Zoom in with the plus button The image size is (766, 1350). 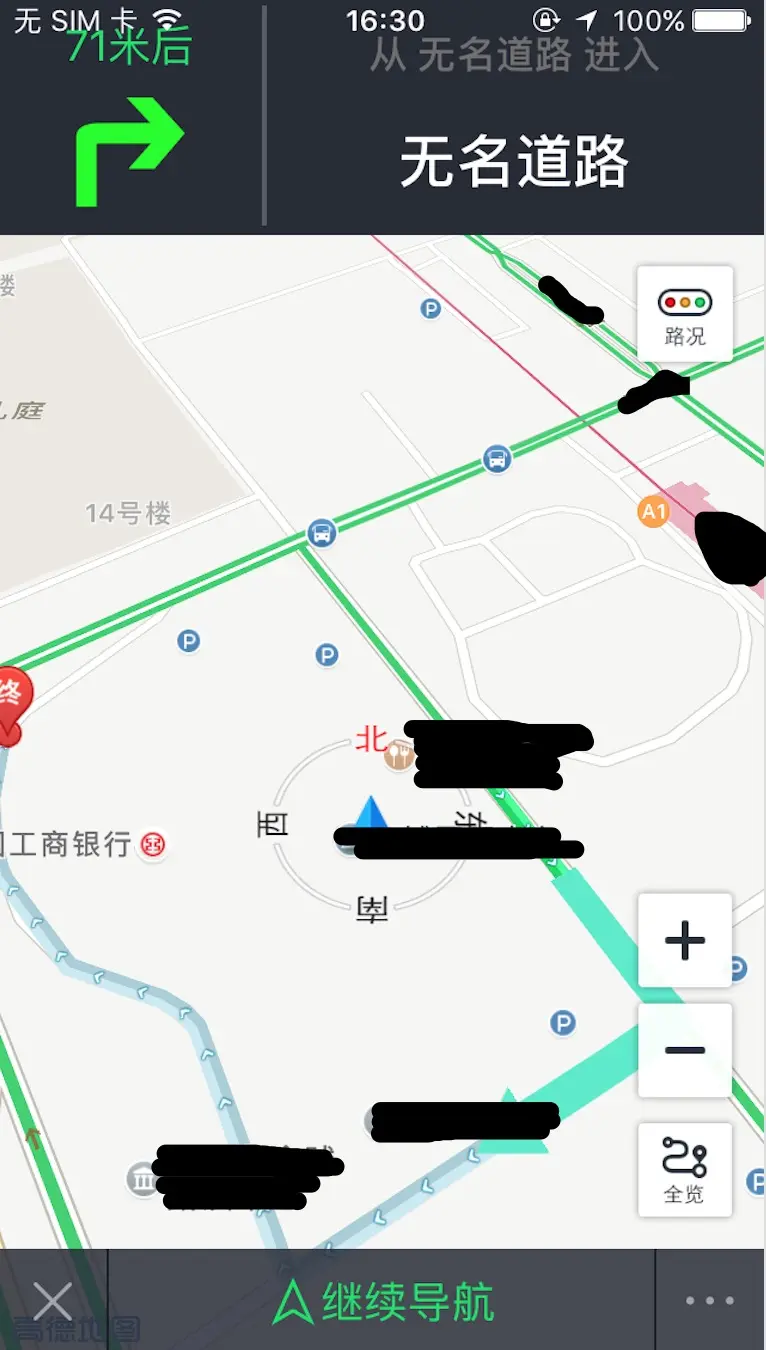pyautogui.click(x=685, y=941)
